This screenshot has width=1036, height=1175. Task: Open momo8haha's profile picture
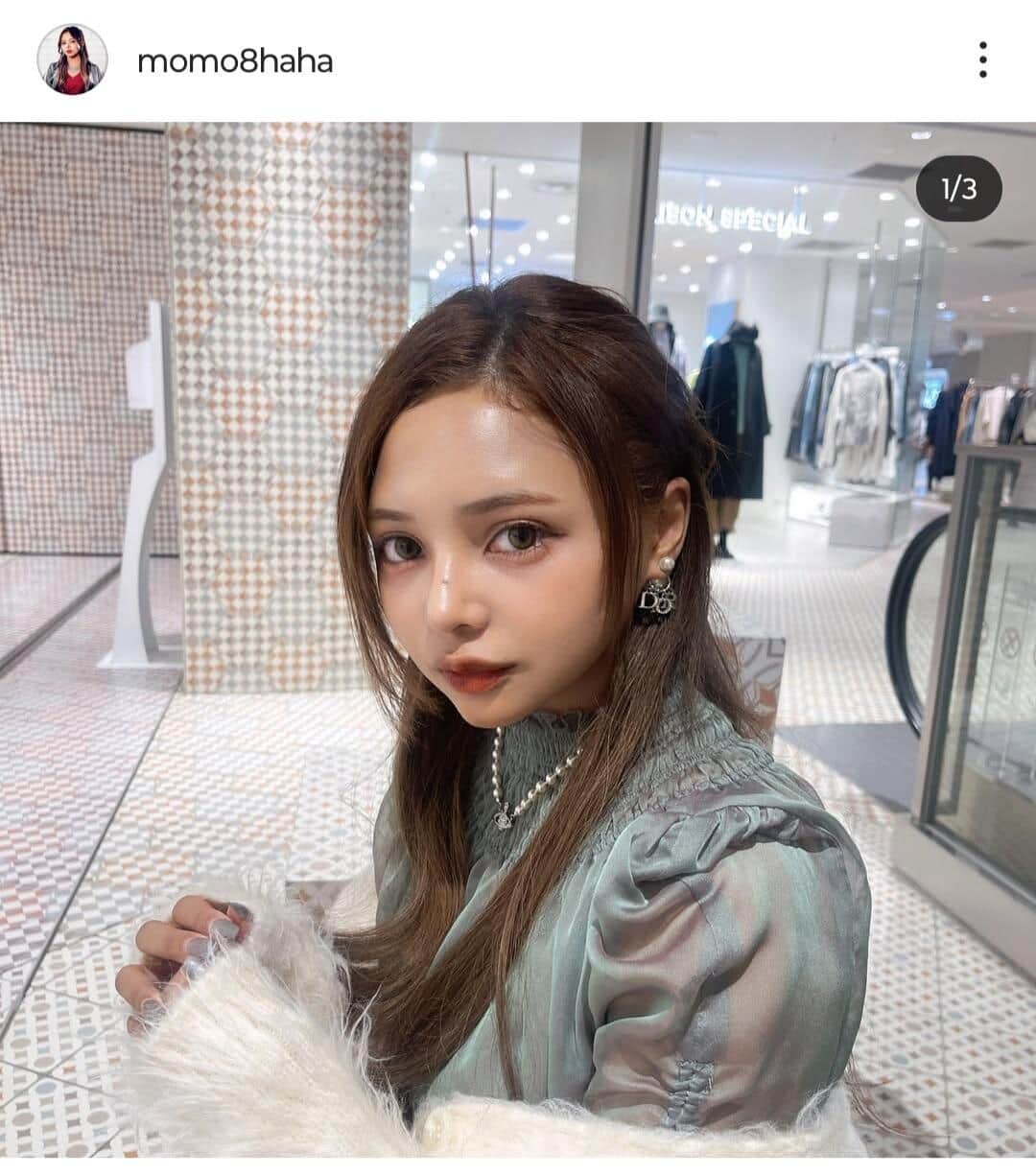coord(72,60)
